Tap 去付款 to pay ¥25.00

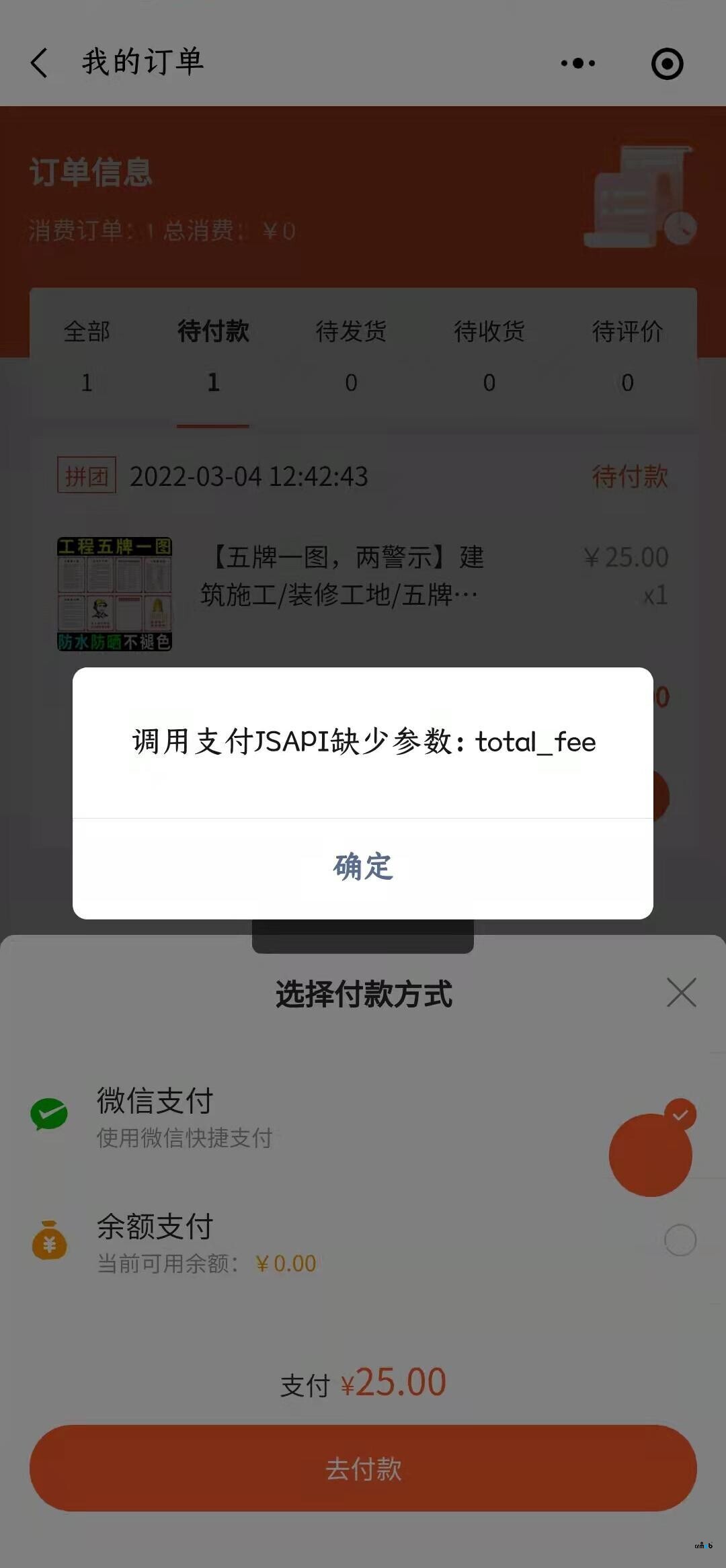(363, 1469)
